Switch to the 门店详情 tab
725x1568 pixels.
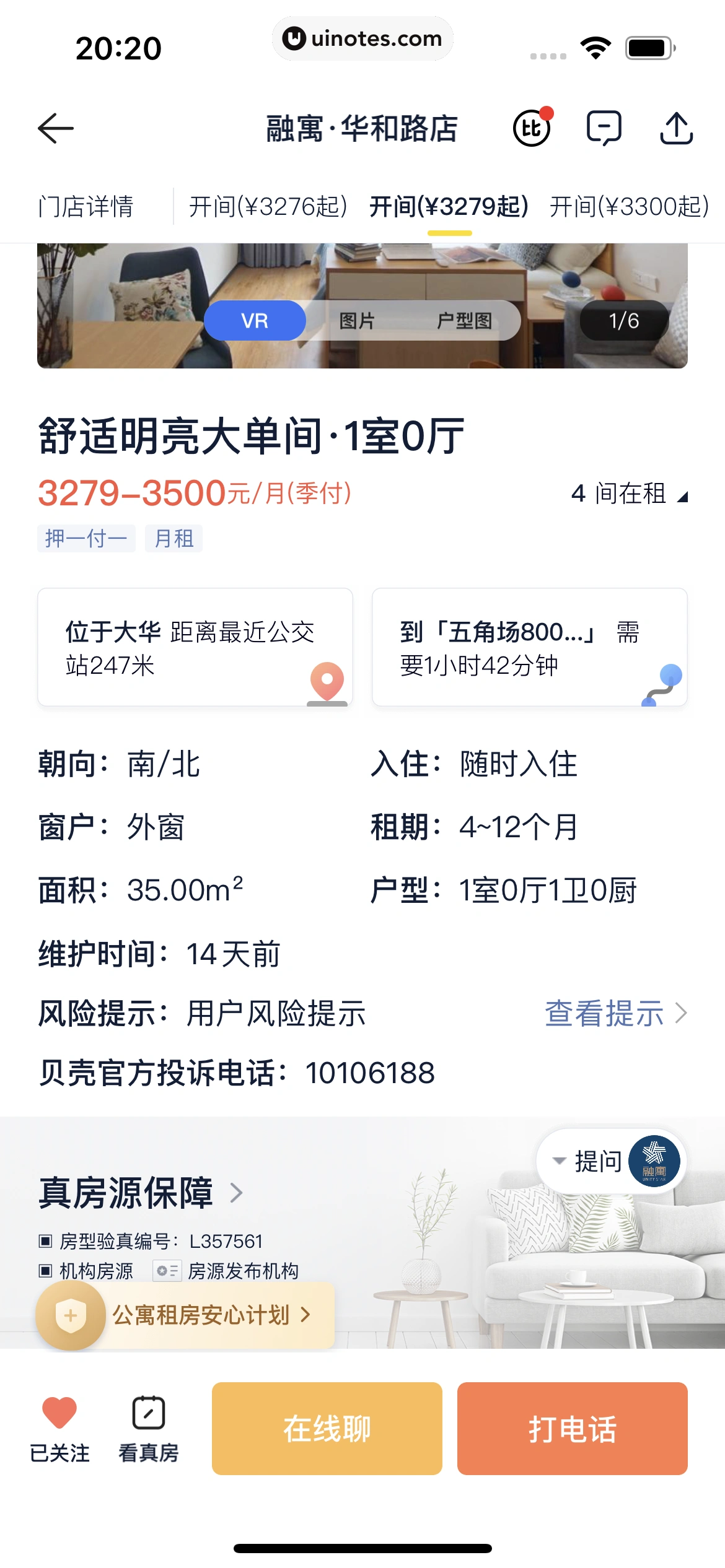pos(86,206)
